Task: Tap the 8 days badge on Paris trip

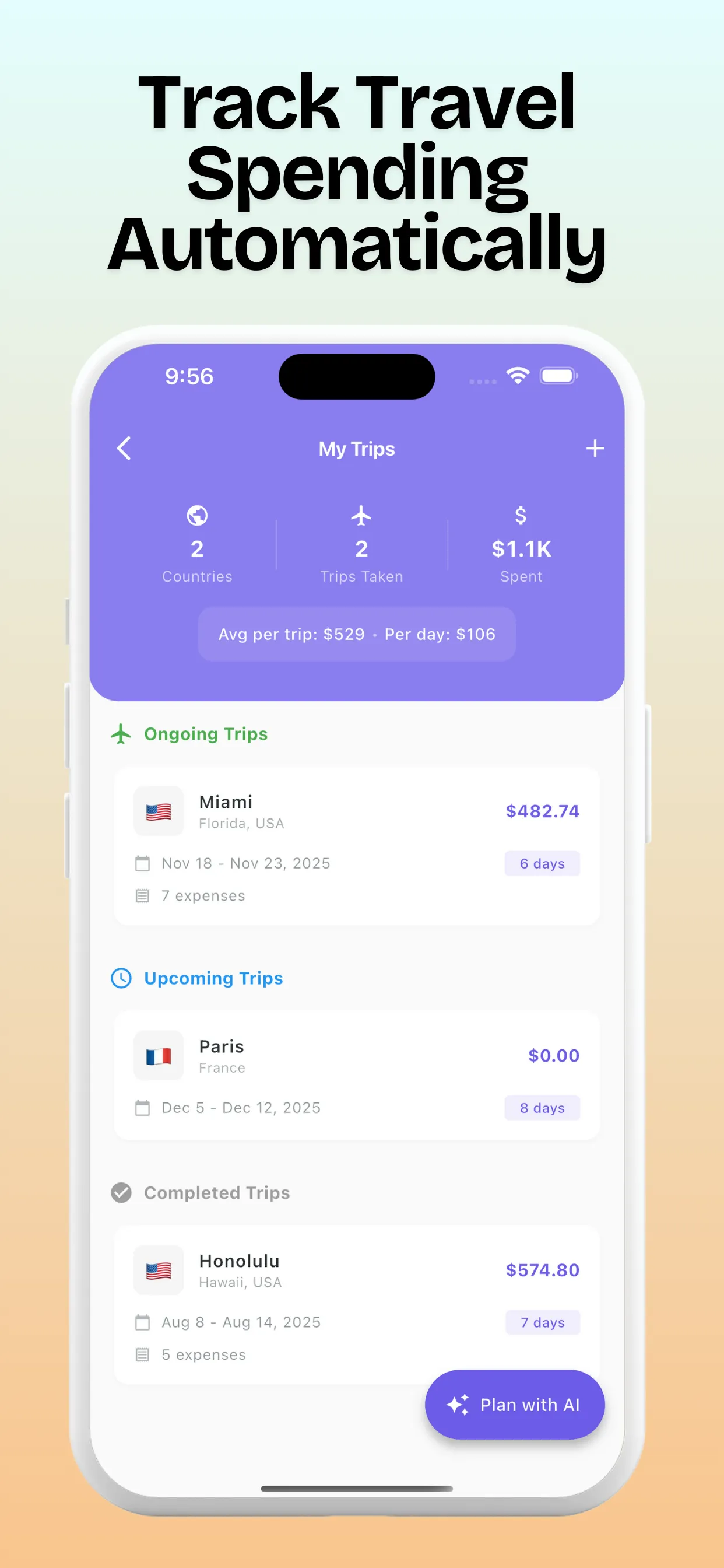Action: click(542, 1108)
